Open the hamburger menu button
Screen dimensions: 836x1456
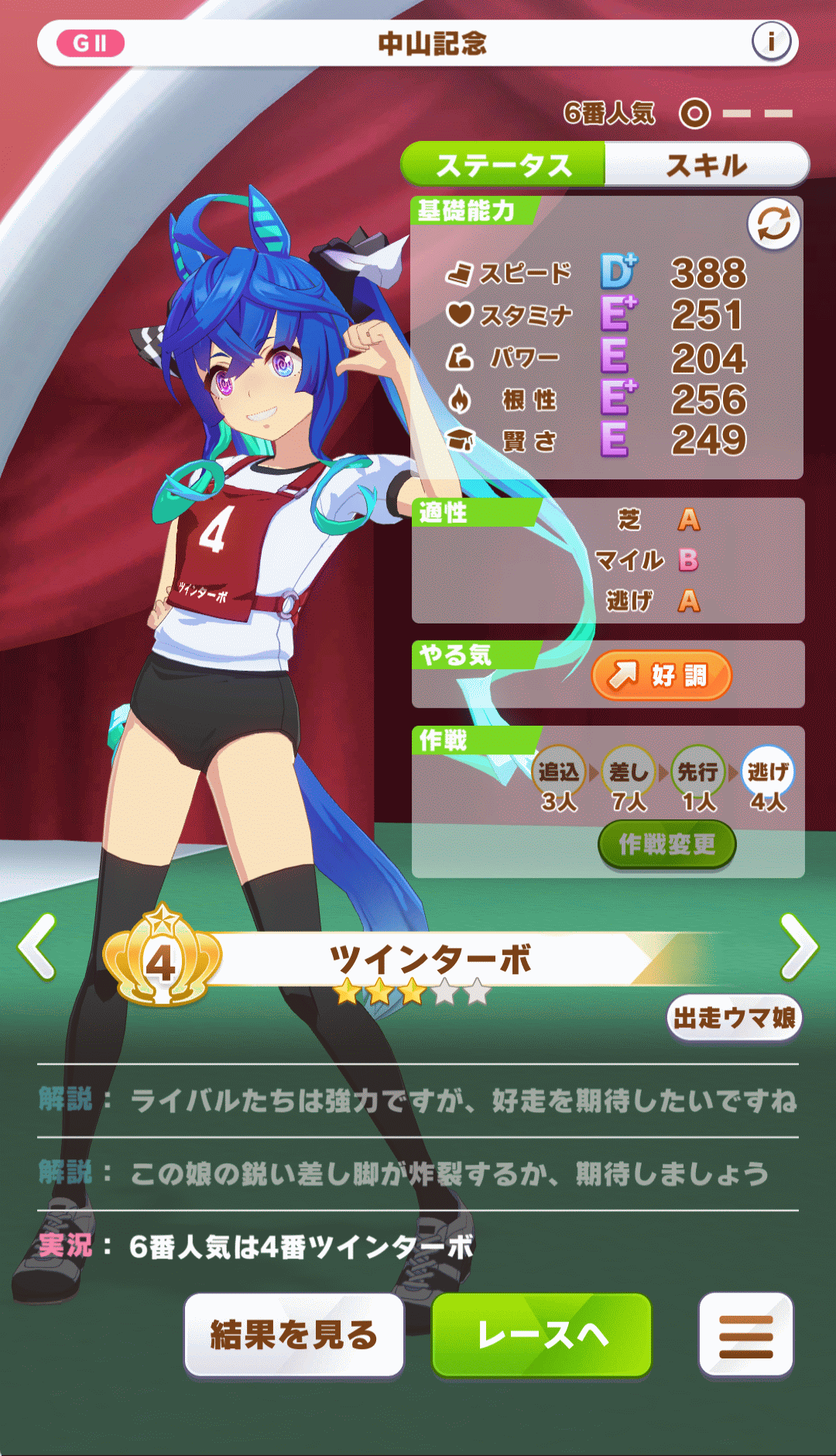coord(745,1334)
